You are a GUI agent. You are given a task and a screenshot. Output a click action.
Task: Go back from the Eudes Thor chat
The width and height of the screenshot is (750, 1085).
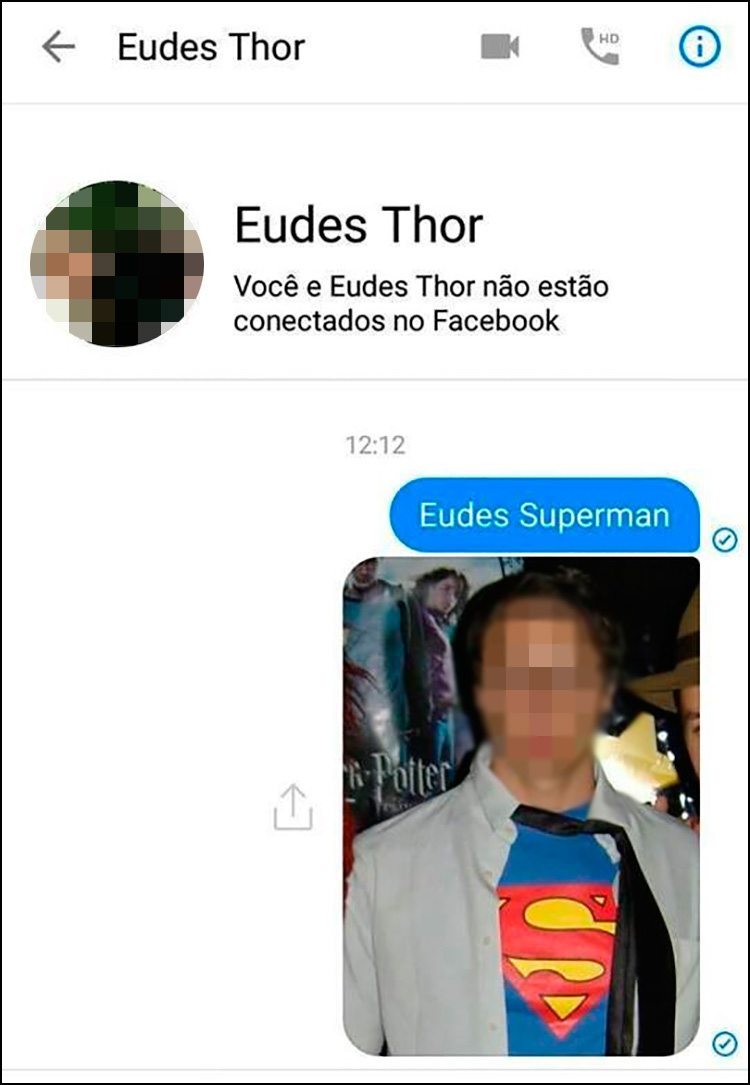click(58, 47)
